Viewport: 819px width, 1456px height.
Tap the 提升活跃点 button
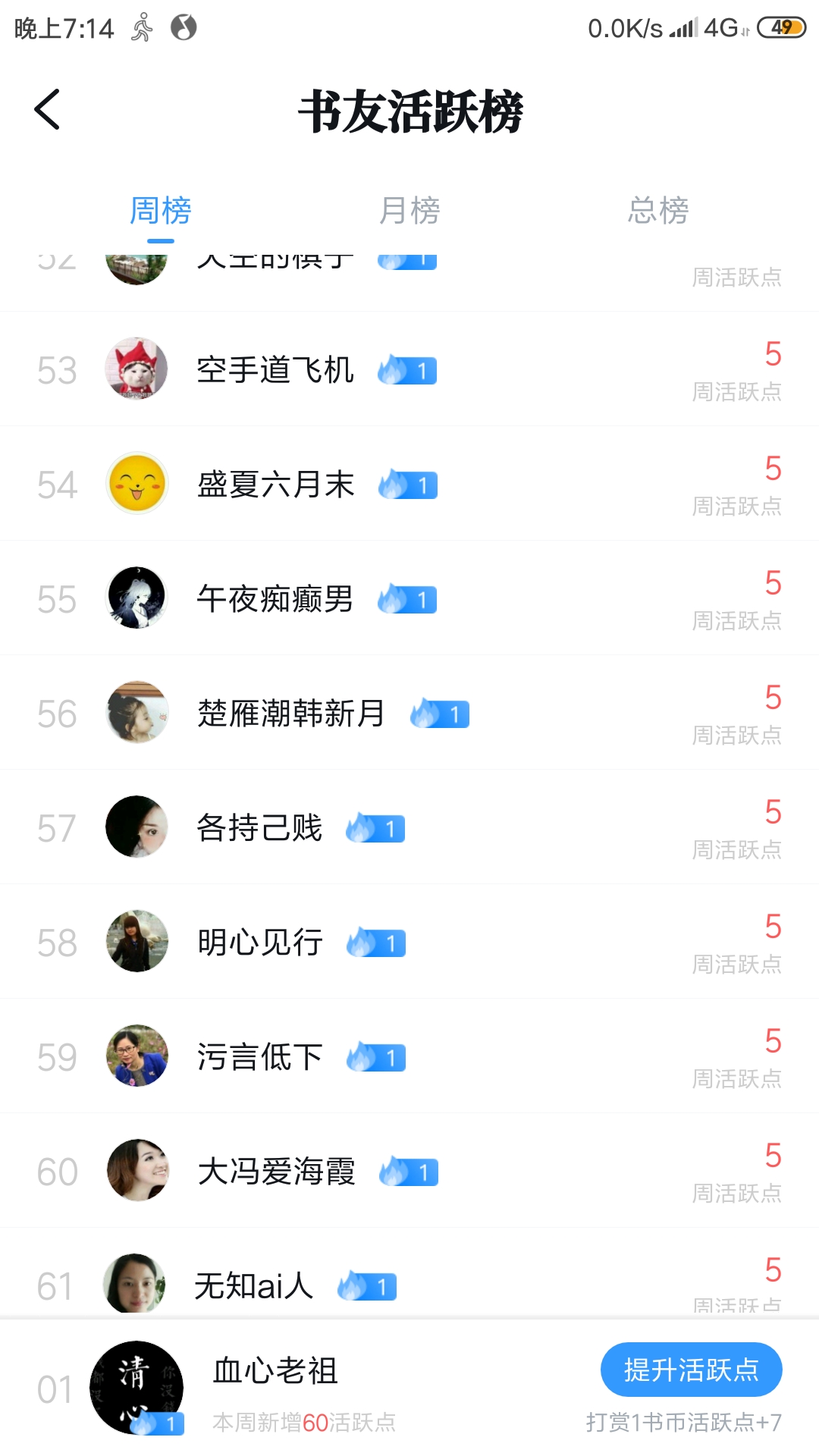691,1370
